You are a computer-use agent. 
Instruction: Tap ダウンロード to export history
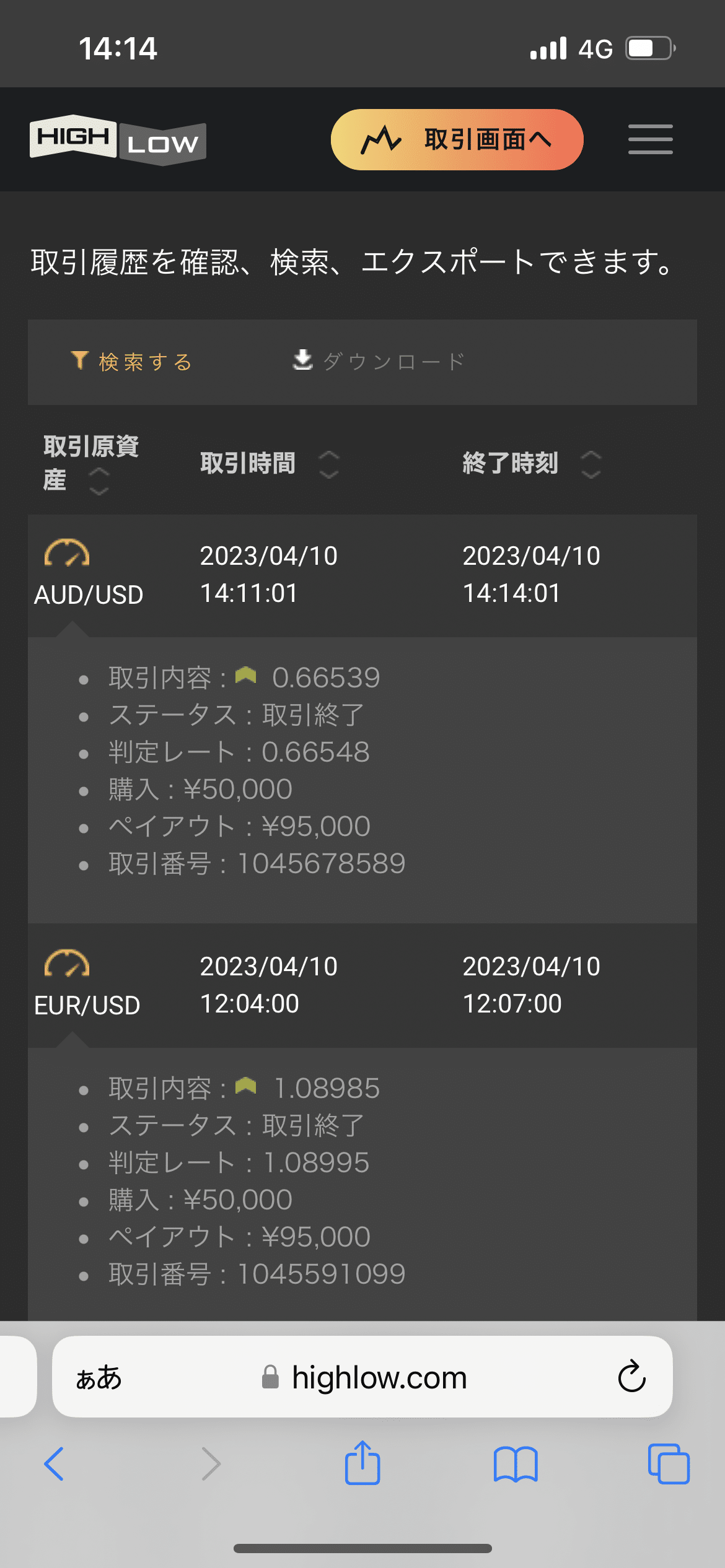(379, 361)
